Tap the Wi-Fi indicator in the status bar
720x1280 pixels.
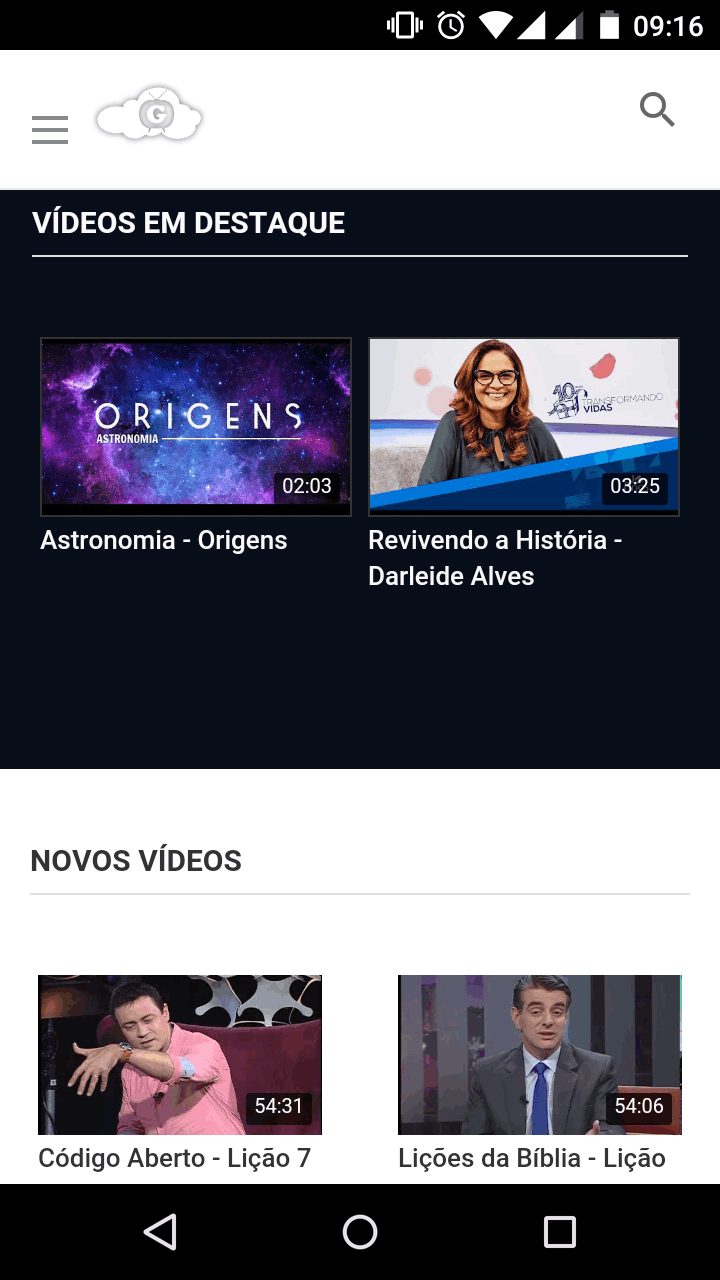pyautogui.click(x=497, y=25)
